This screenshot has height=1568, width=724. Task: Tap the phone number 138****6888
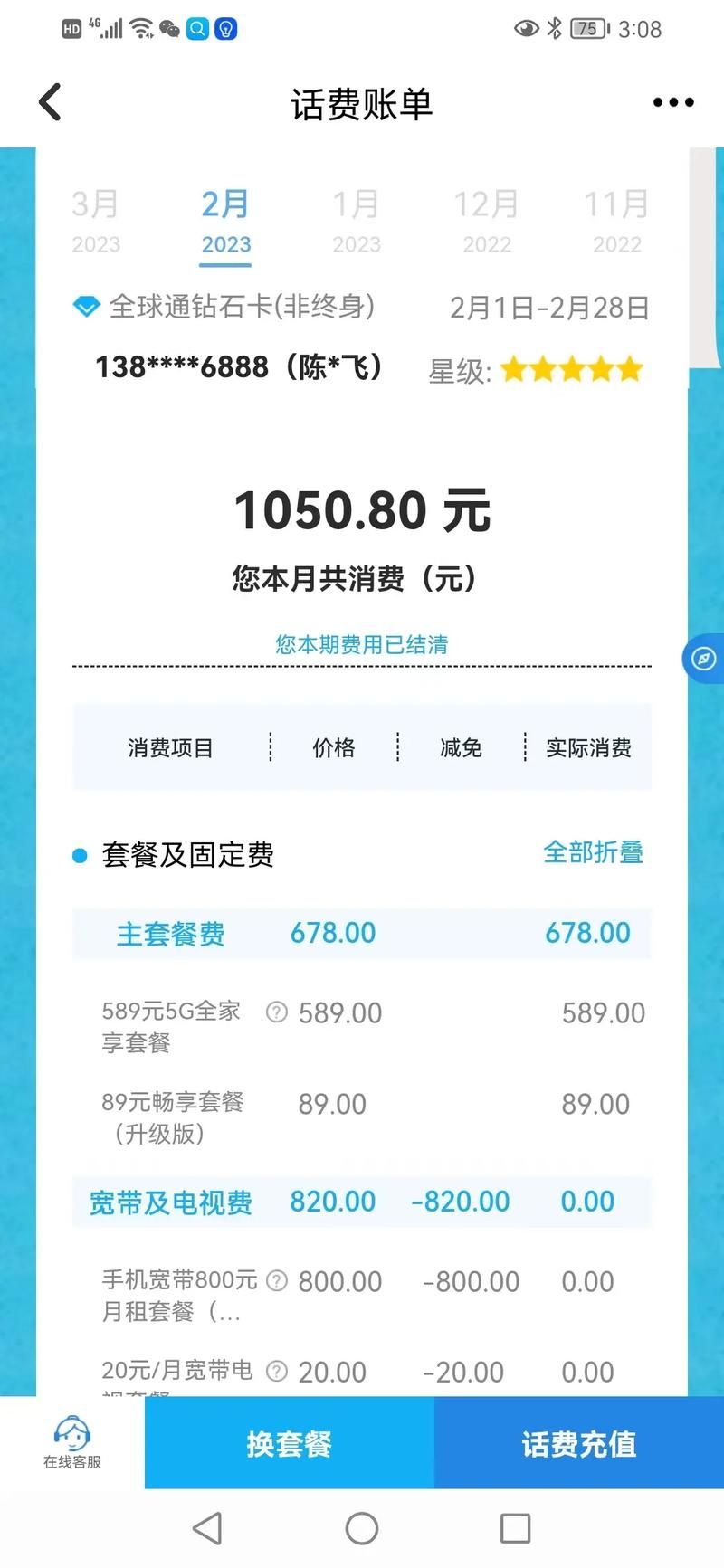click(181, 367)
